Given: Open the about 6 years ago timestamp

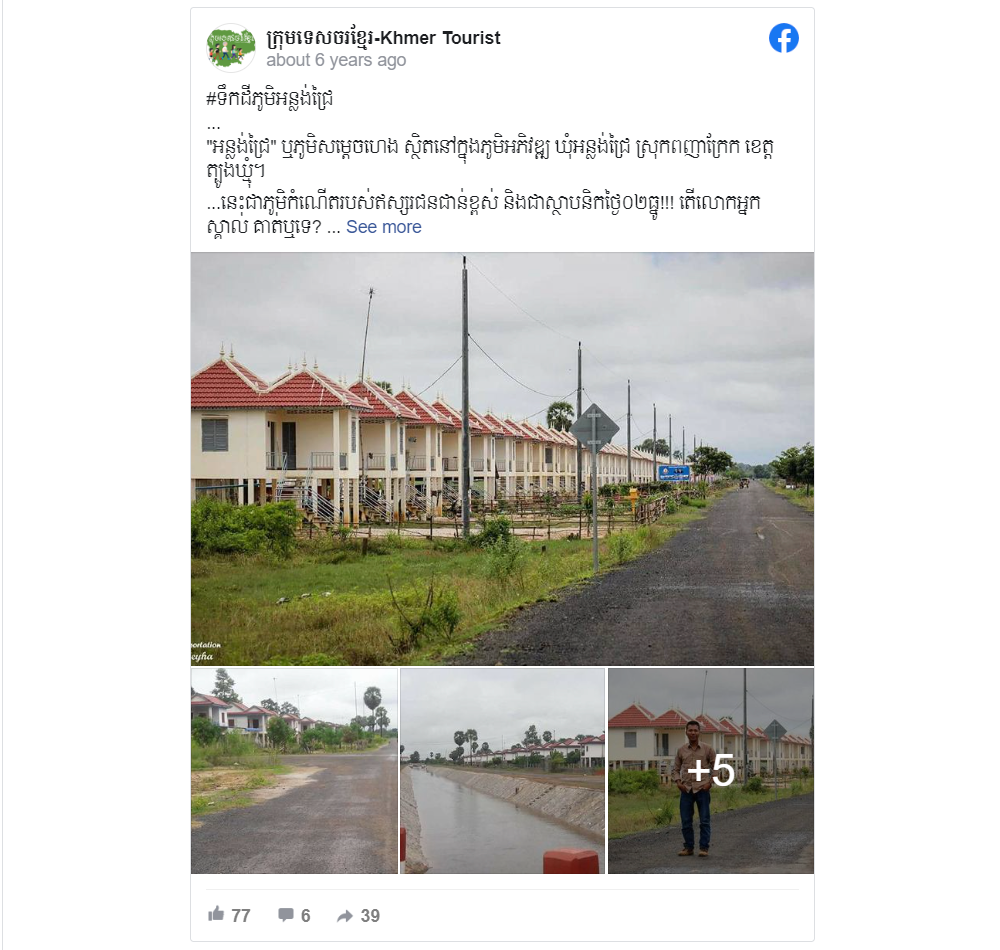Looking at the screenshot, I should pos(336,60).
